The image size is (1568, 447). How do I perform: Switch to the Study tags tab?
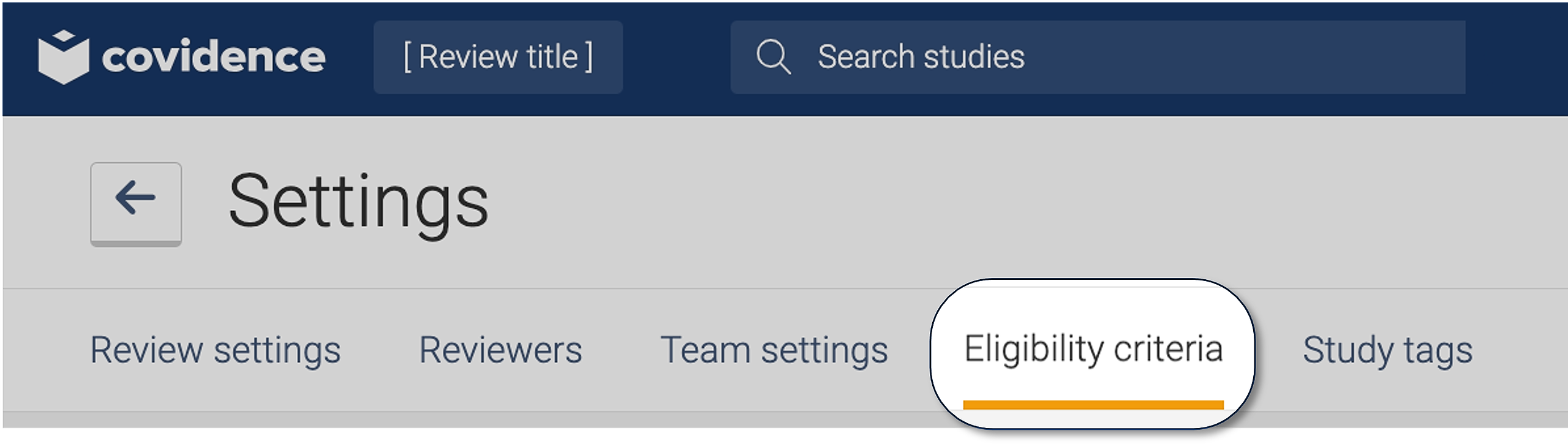coord(1387,350)
